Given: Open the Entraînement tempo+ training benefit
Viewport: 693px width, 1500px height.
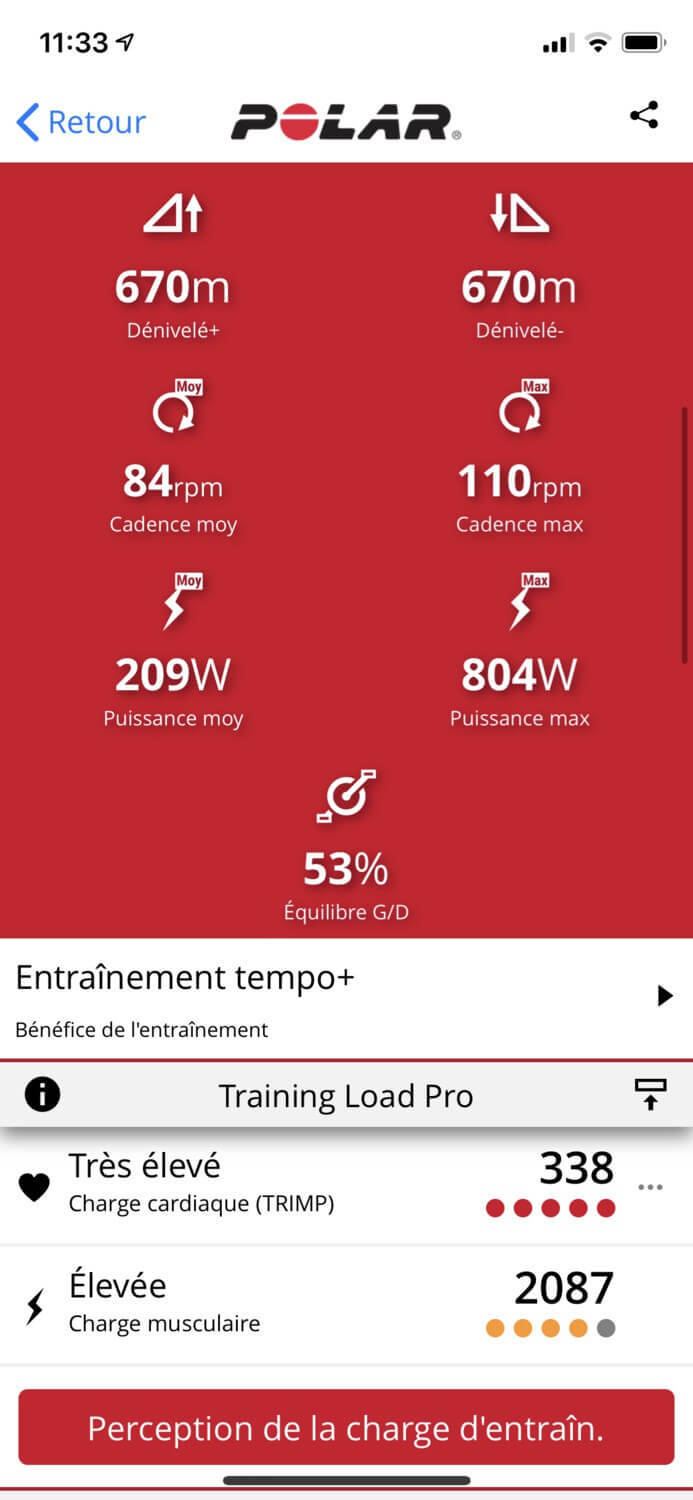Looking at the screenshot, I should 346,998.
